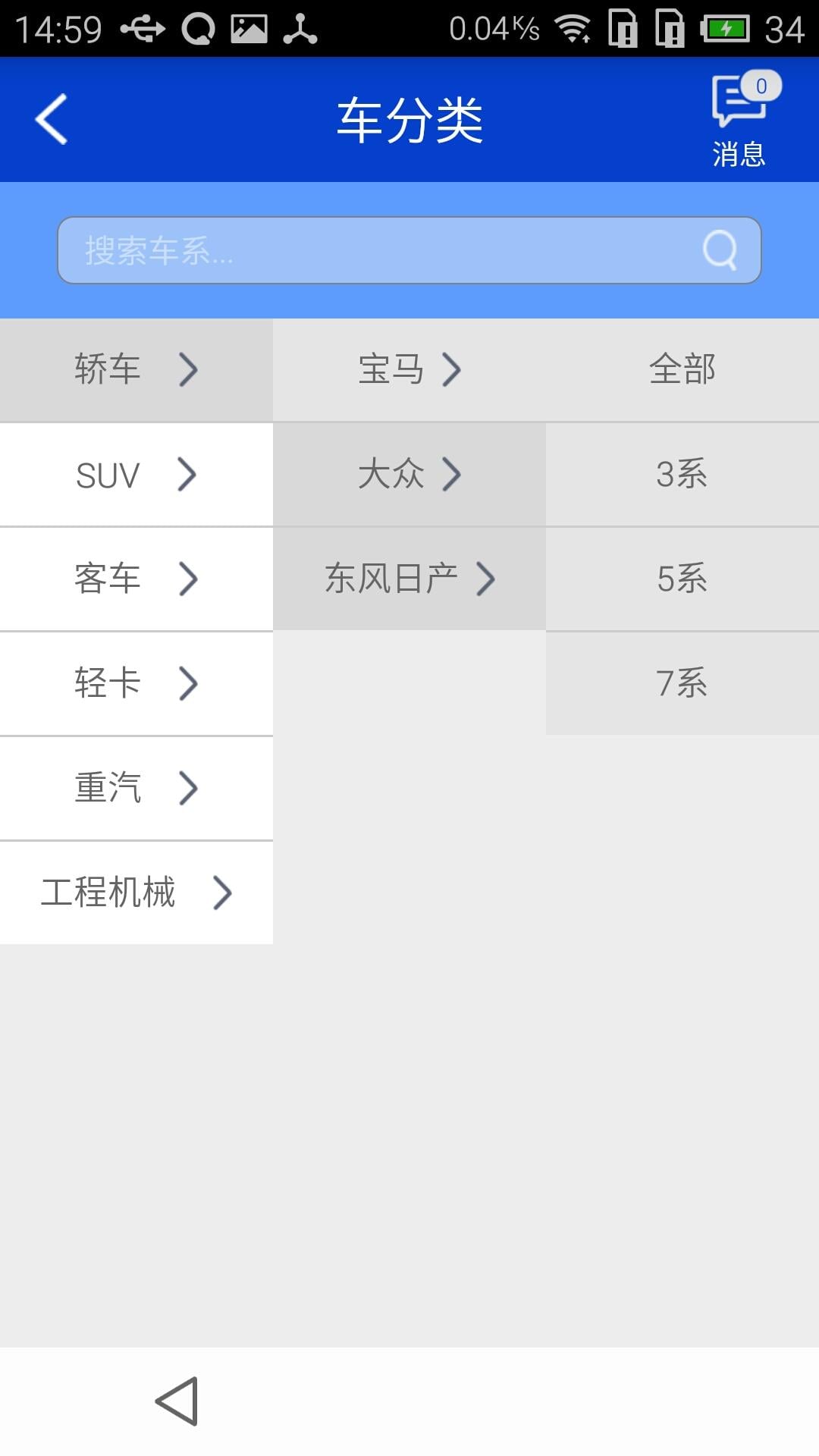Expand the 东风日产 brand chevron
819x1456 pixels.
[486, 579]
